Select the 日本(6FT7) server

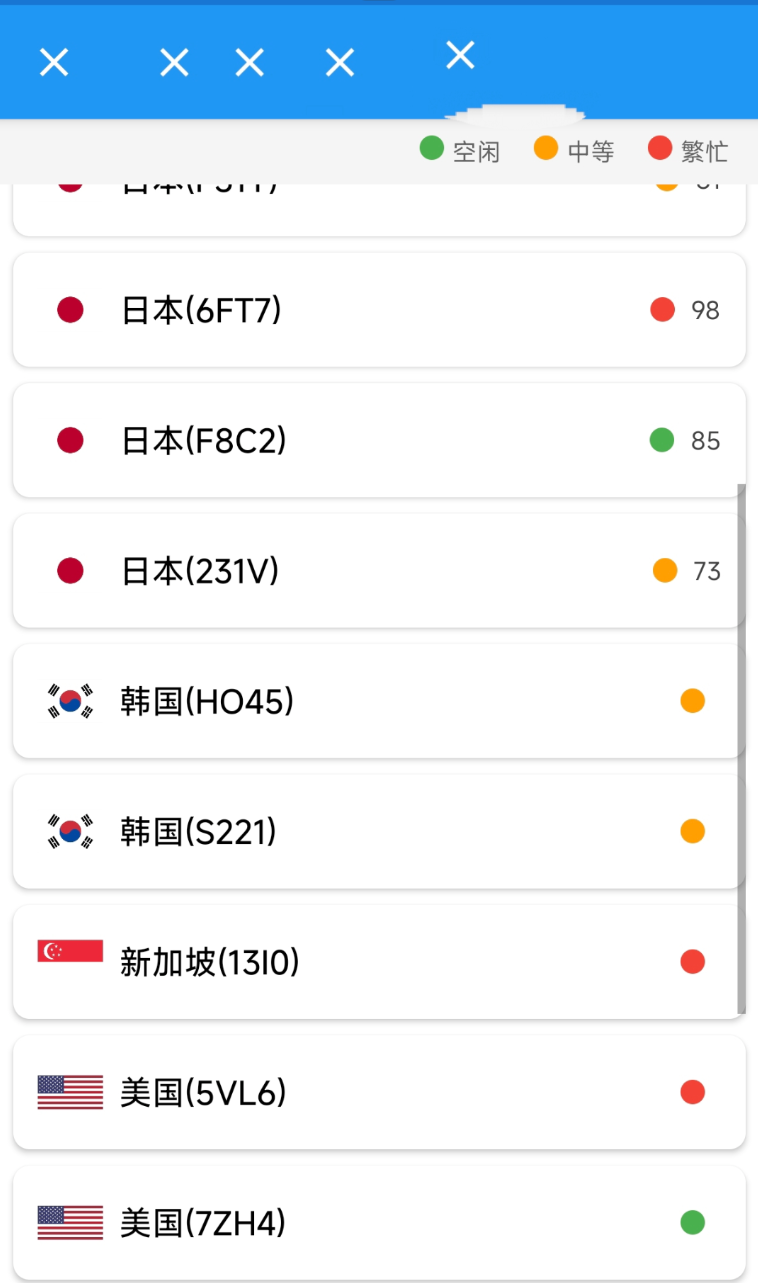(x=379, y=310)
